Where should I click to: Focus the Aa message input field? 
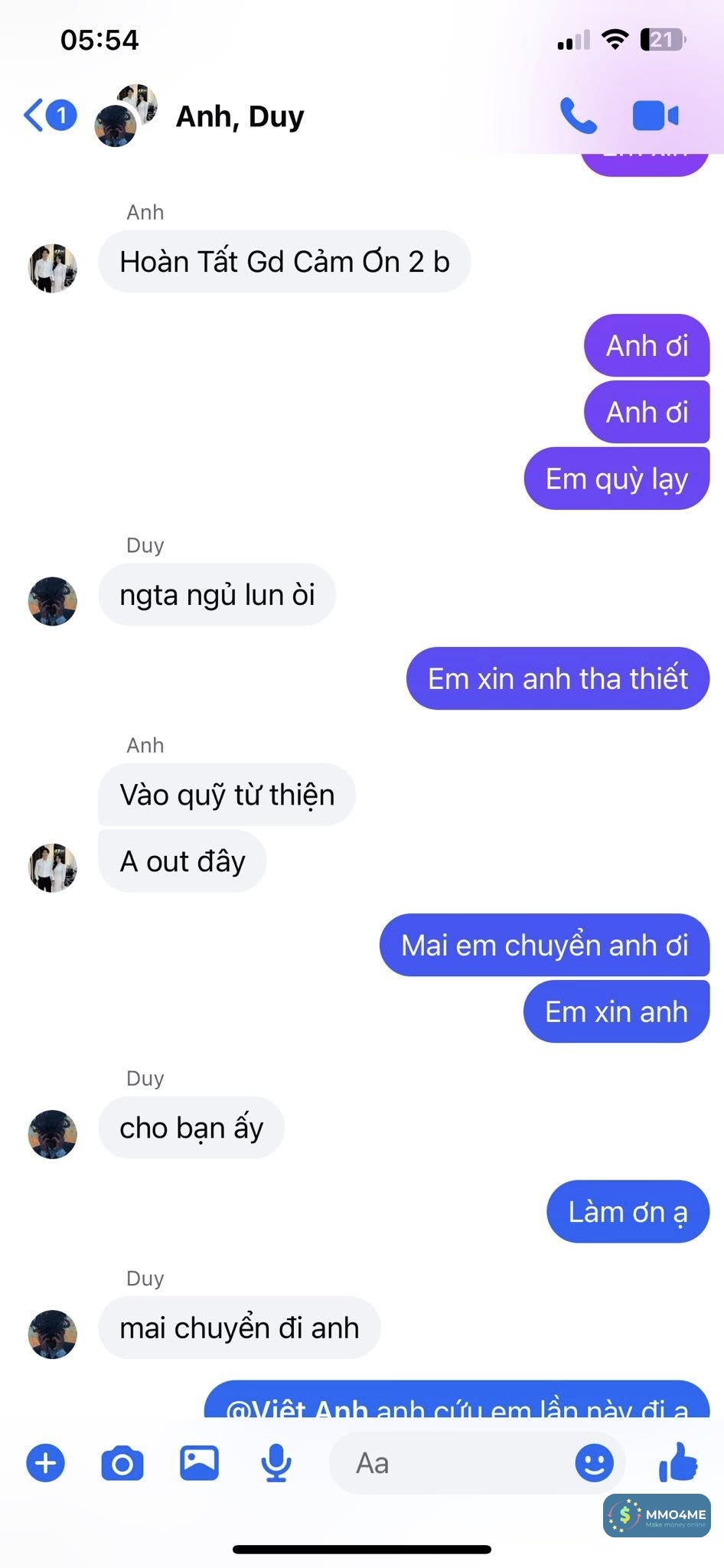(x=452, y=1463)
